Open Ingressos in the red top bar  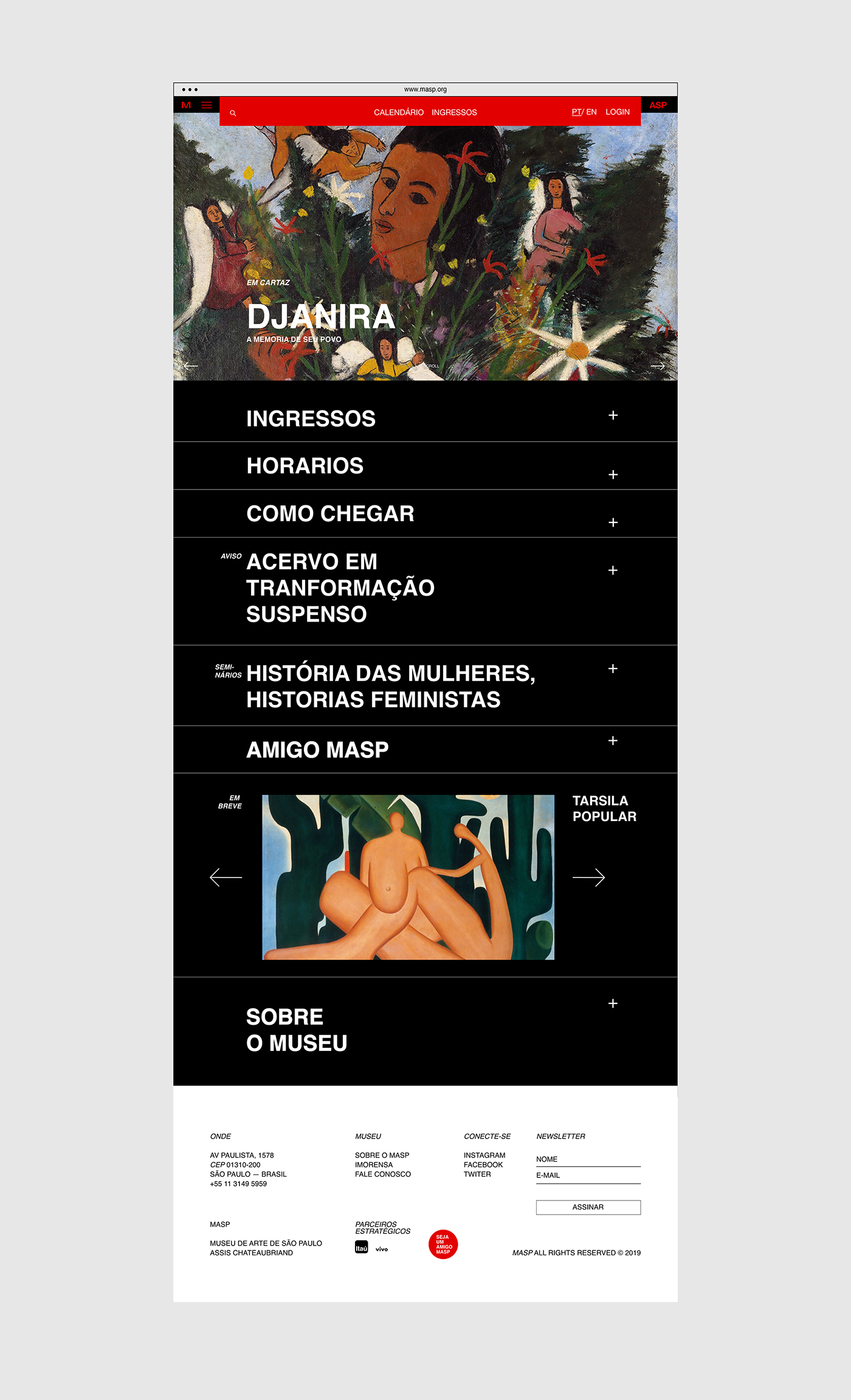(454, 113)
